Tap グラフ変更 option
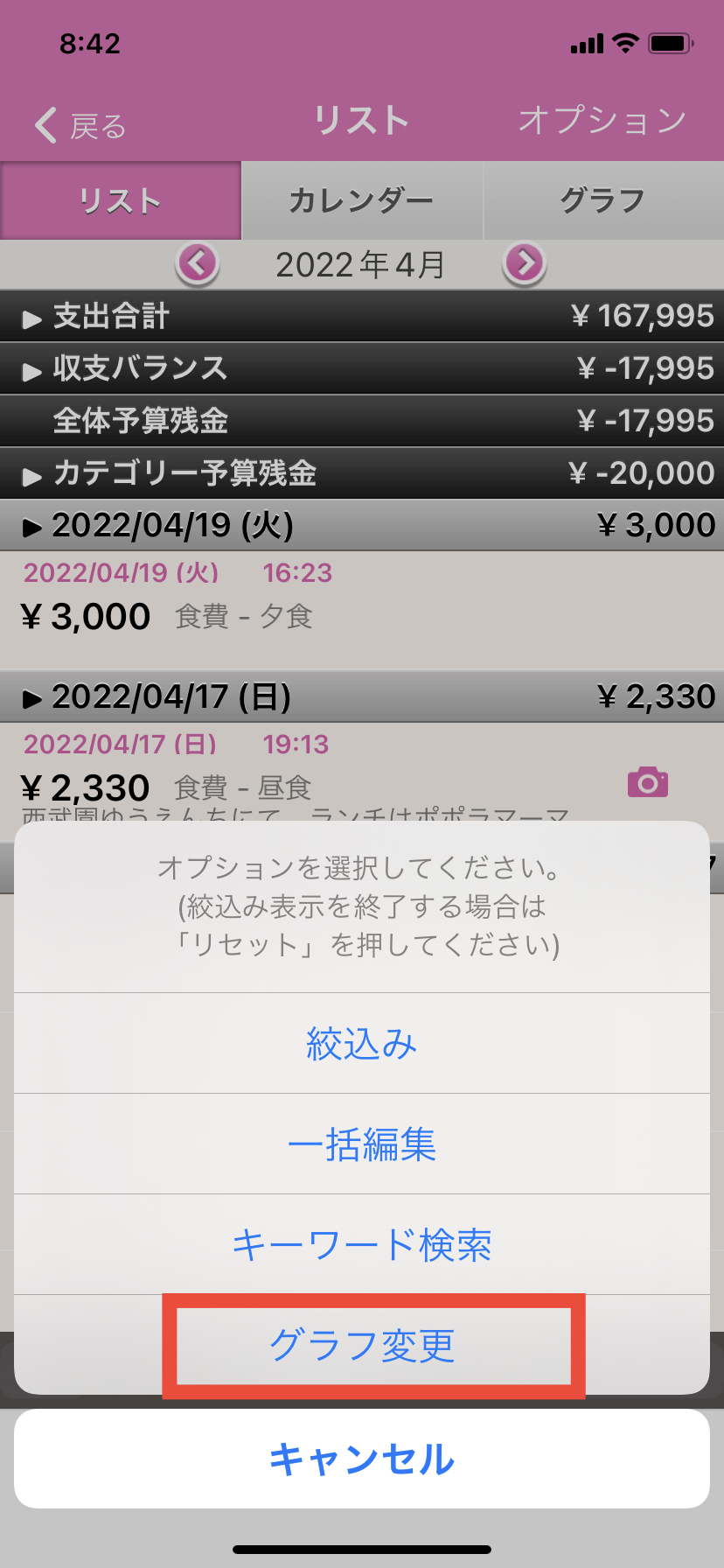The height and width of the screenshot is (1568, 724). (x=361, y=1345)
